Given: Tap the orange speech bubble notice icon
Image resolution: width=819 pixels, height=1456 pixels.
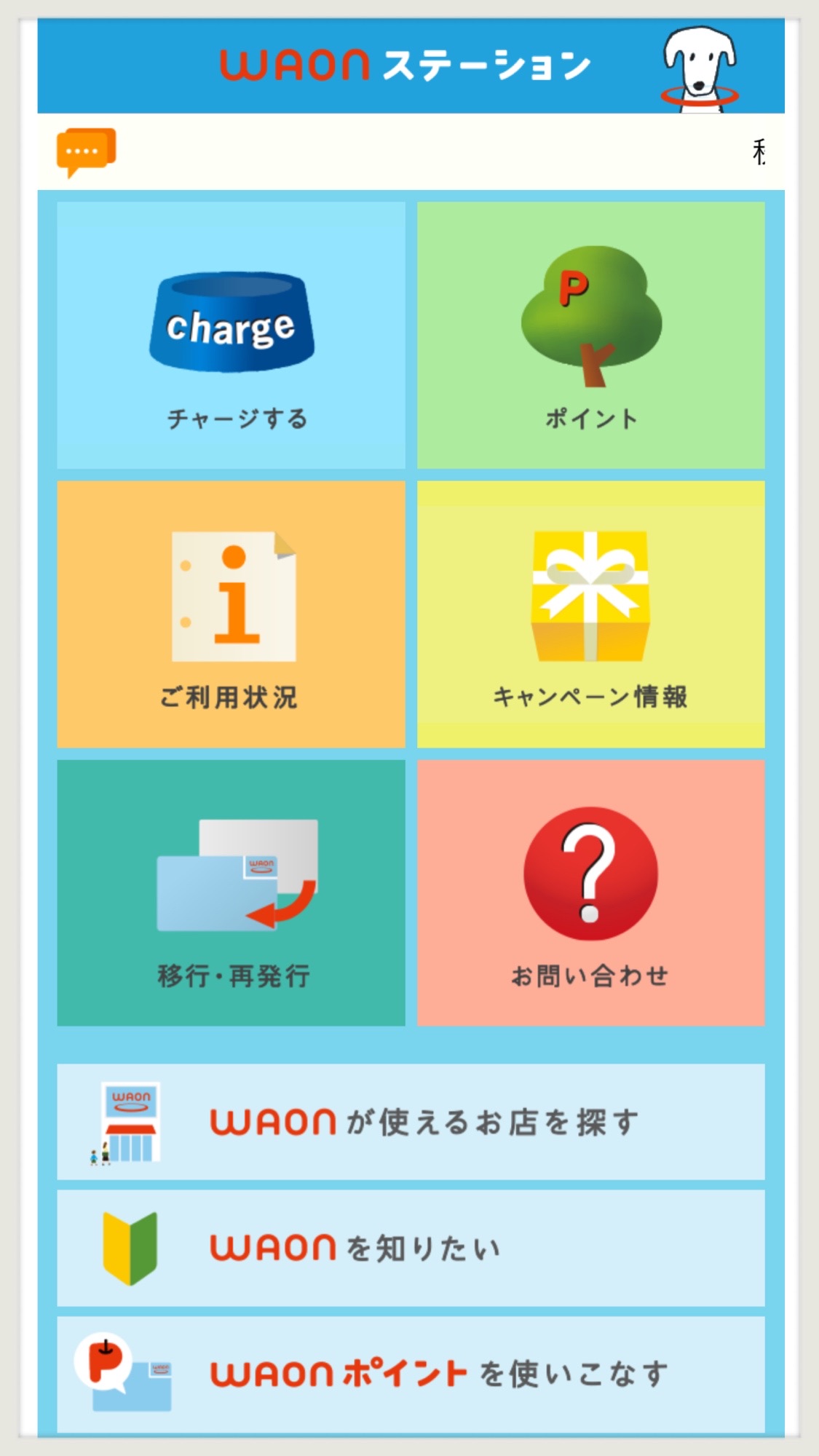Looking at the screenshot, I should [x=86, y=151].
